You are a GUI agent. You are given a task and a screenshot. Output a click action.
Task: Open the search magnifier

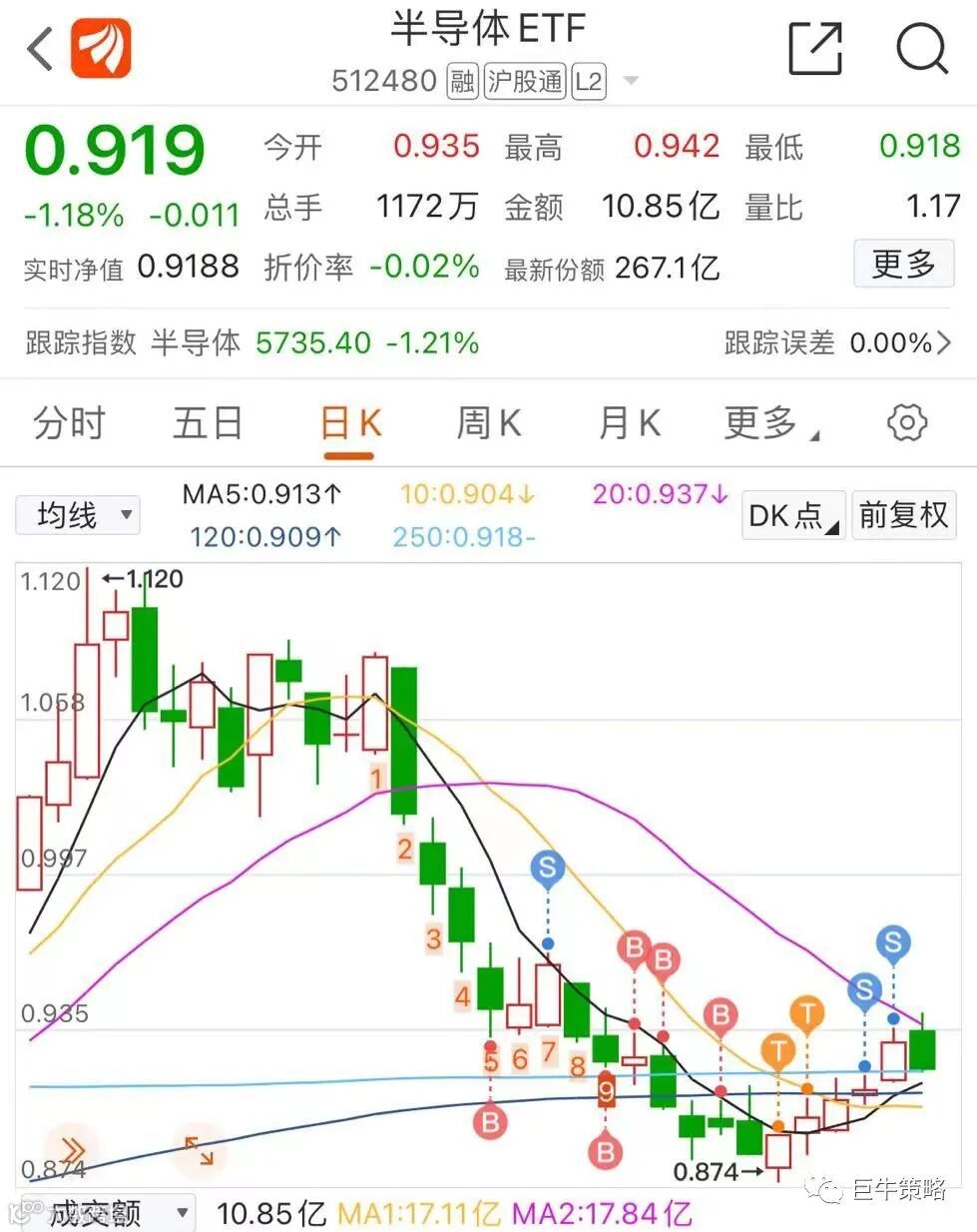(x=920, y=47)
